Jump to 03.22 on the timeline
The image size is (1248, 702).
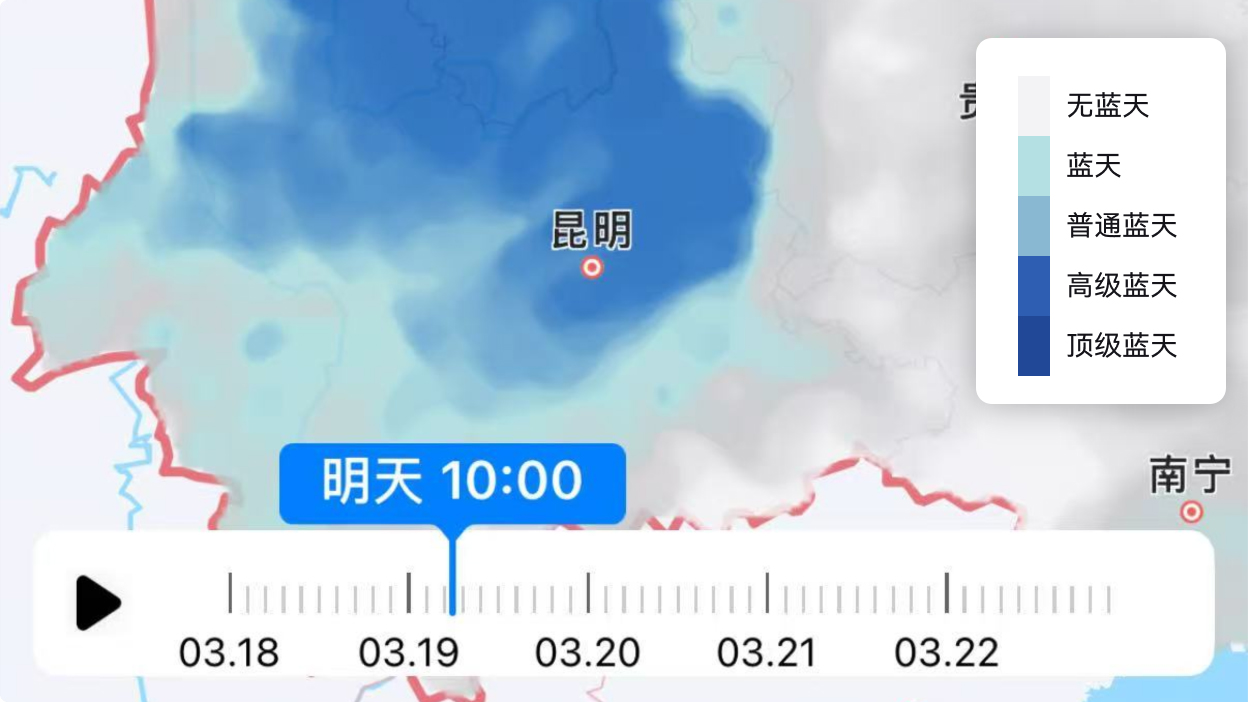coord(946,652)
